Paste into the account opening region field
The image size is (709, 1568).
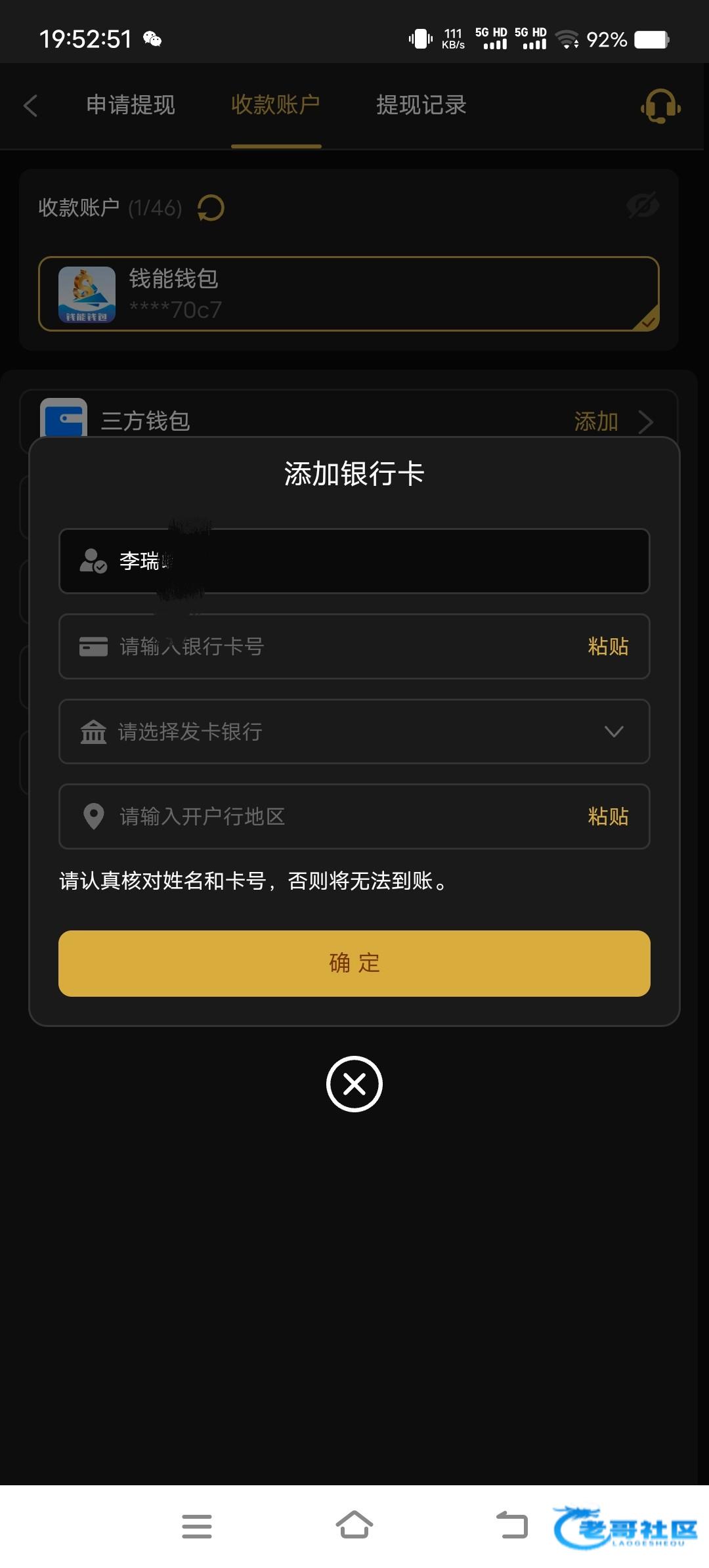608,816
